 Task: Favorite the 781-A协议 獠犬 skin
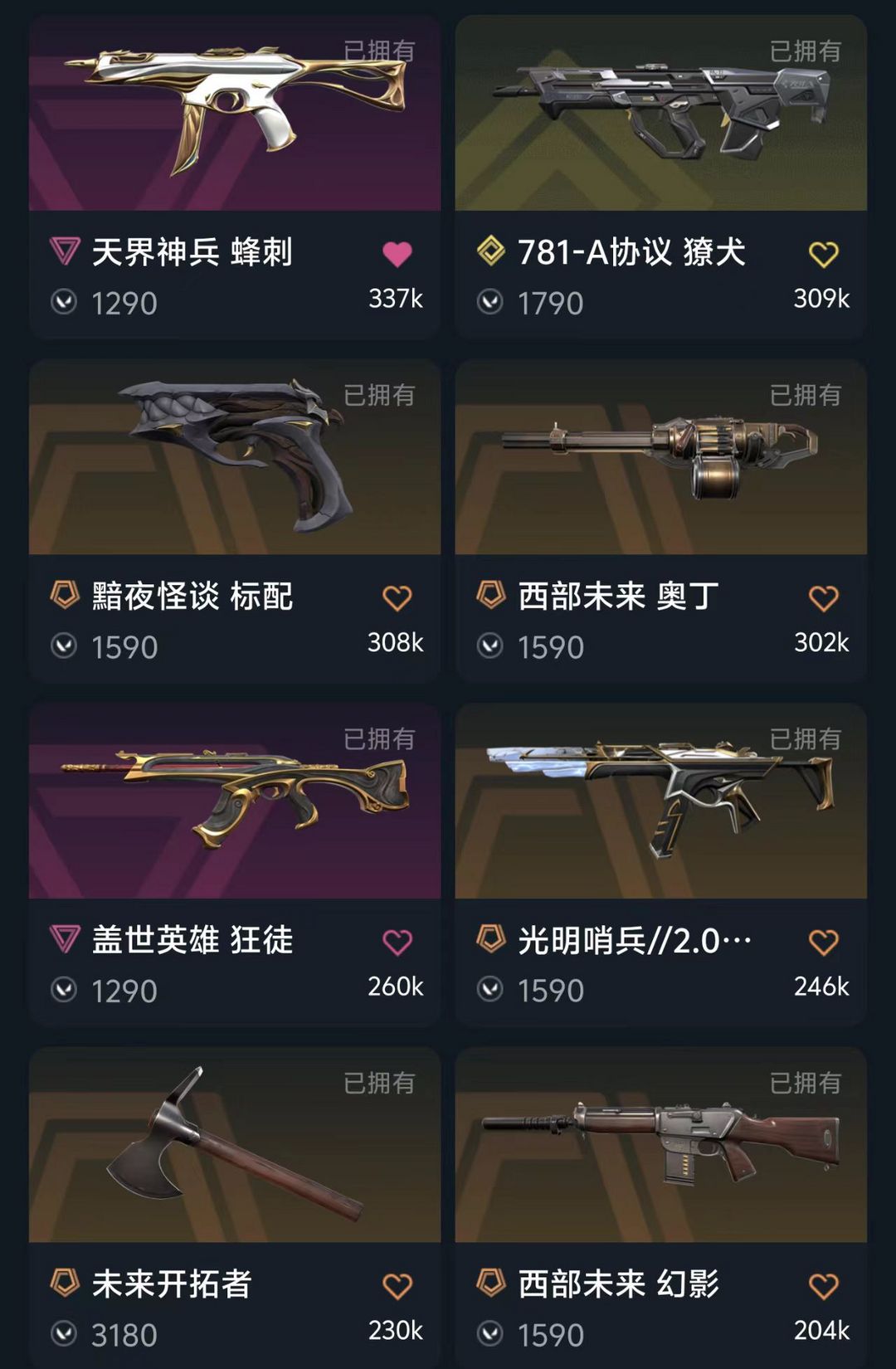[824, 253]
